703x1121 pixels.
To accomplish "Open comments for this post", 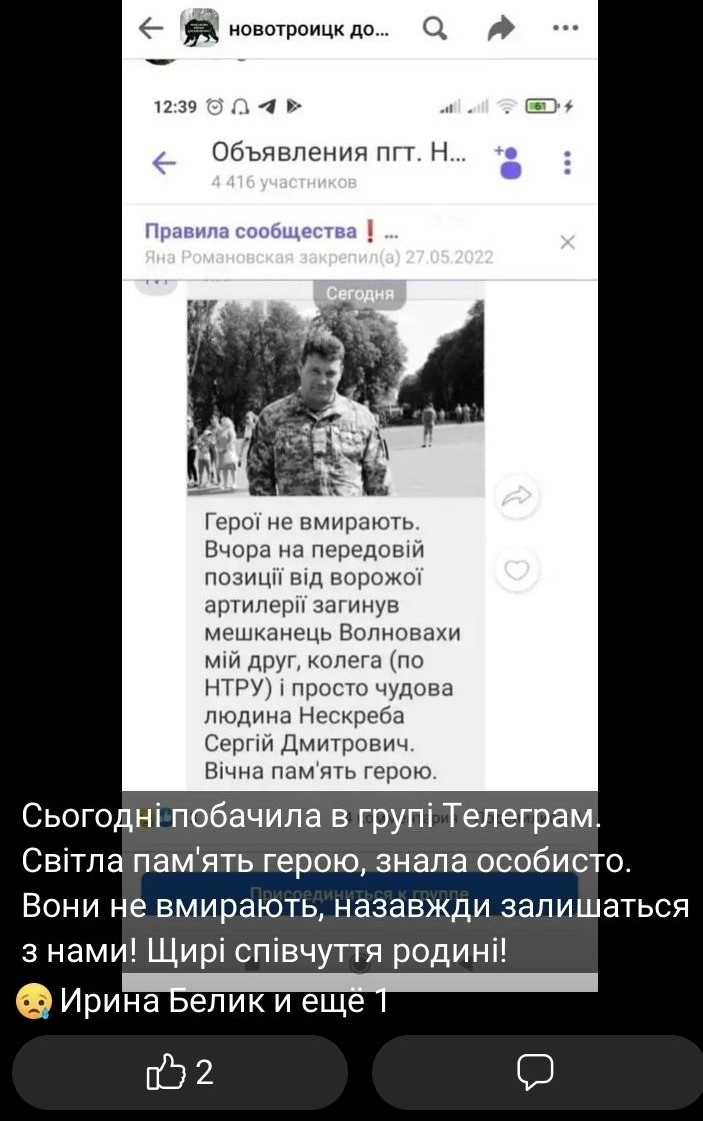I will pyautogui.click(x=534, y=1072).
